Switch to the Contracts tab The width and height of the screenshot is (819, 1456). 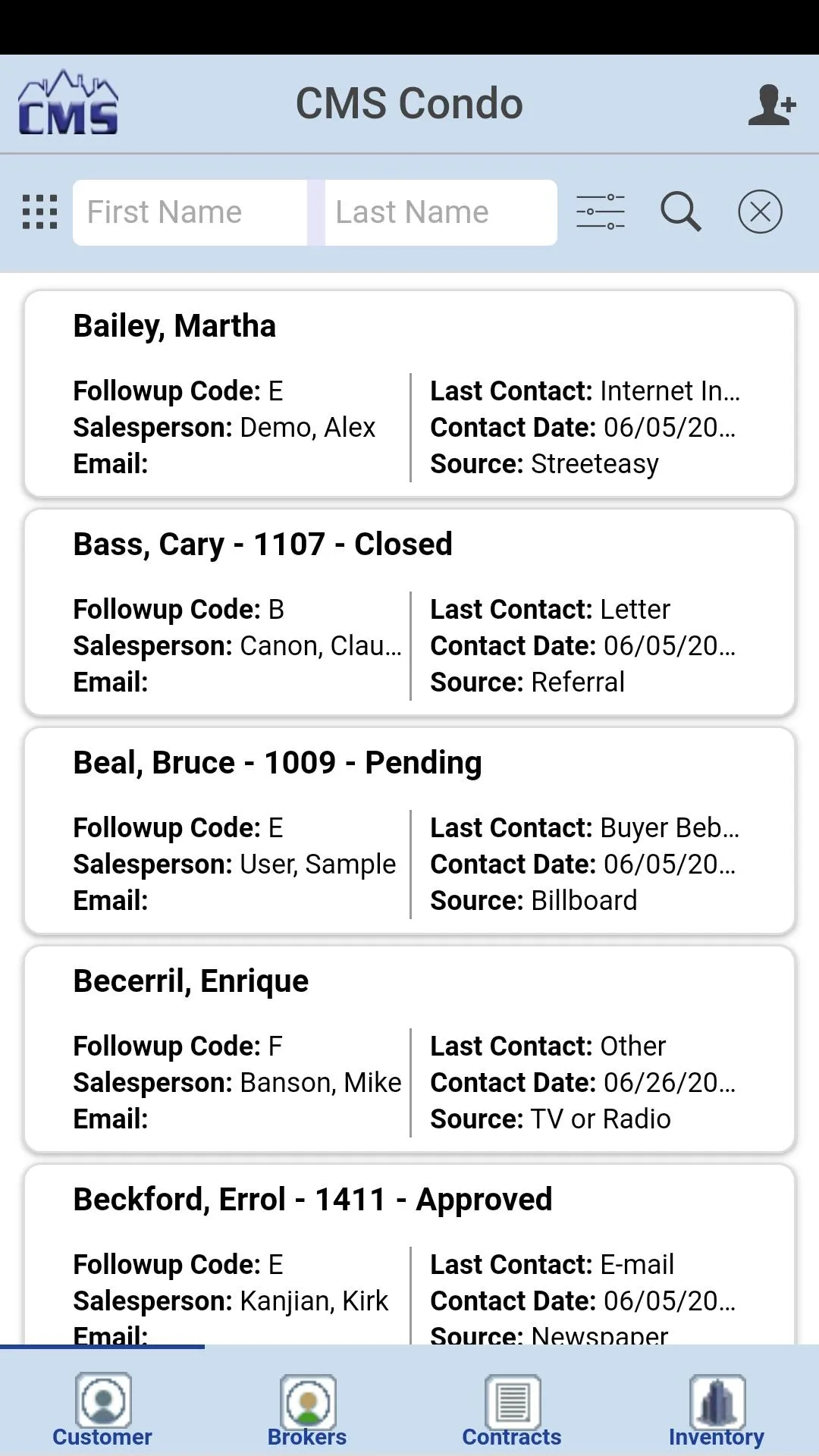click(512, 1410)
